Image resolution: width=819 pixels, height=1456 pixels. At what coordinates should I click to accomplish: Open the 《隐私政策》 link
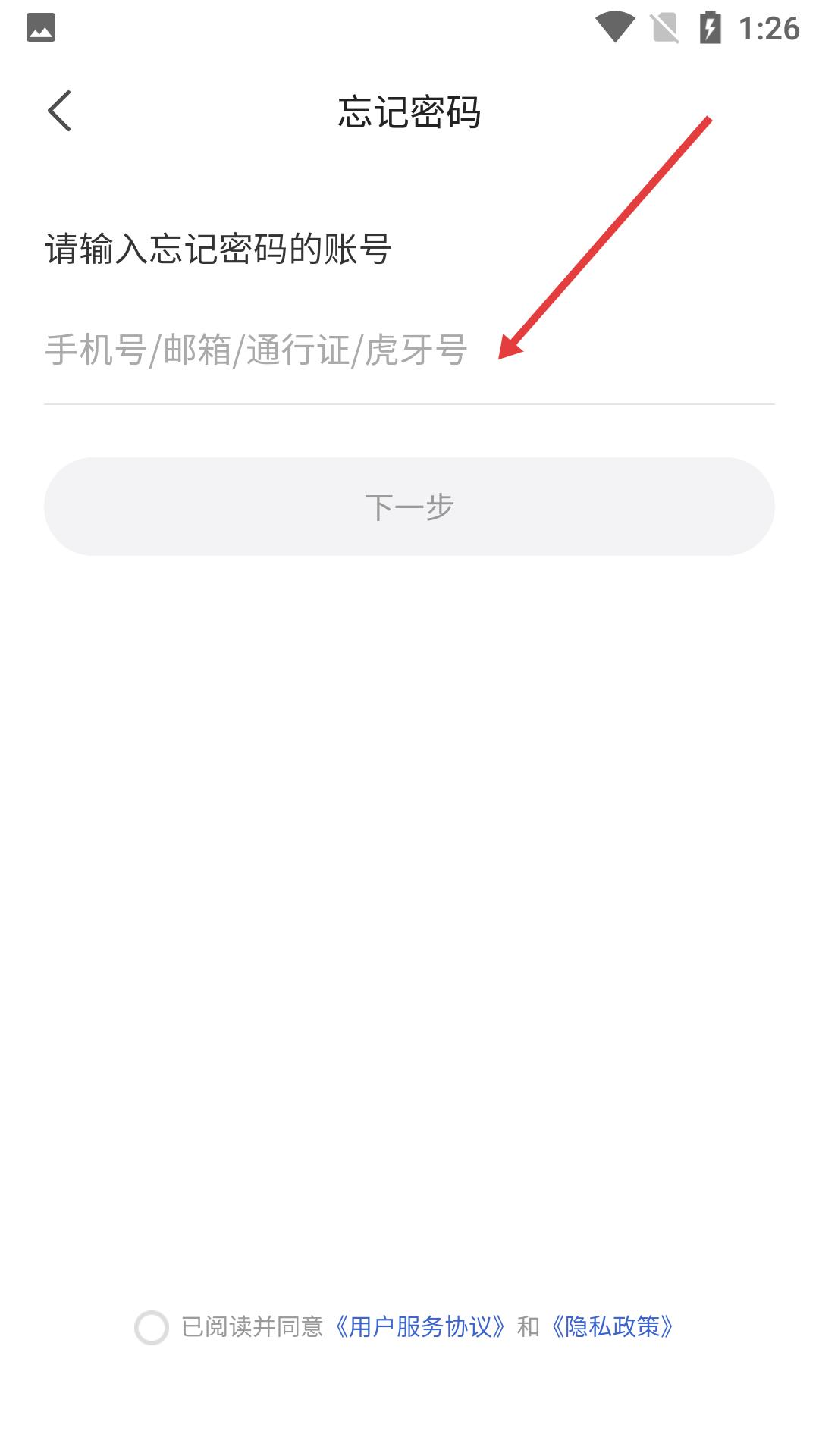click(x=613, y=1327)
